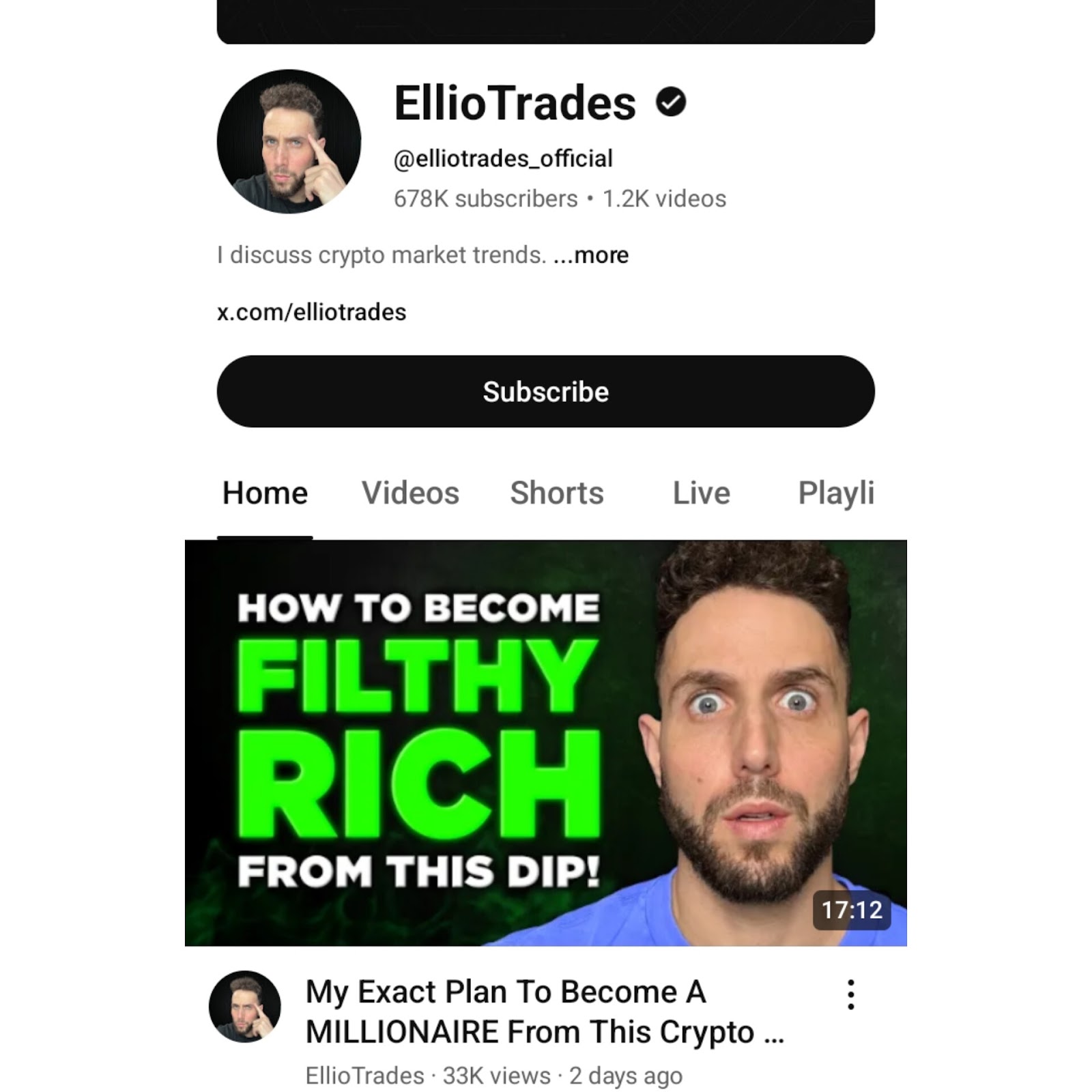
Task: Play the Filthy Rich video thumbnail
Action: pos(545,743)
